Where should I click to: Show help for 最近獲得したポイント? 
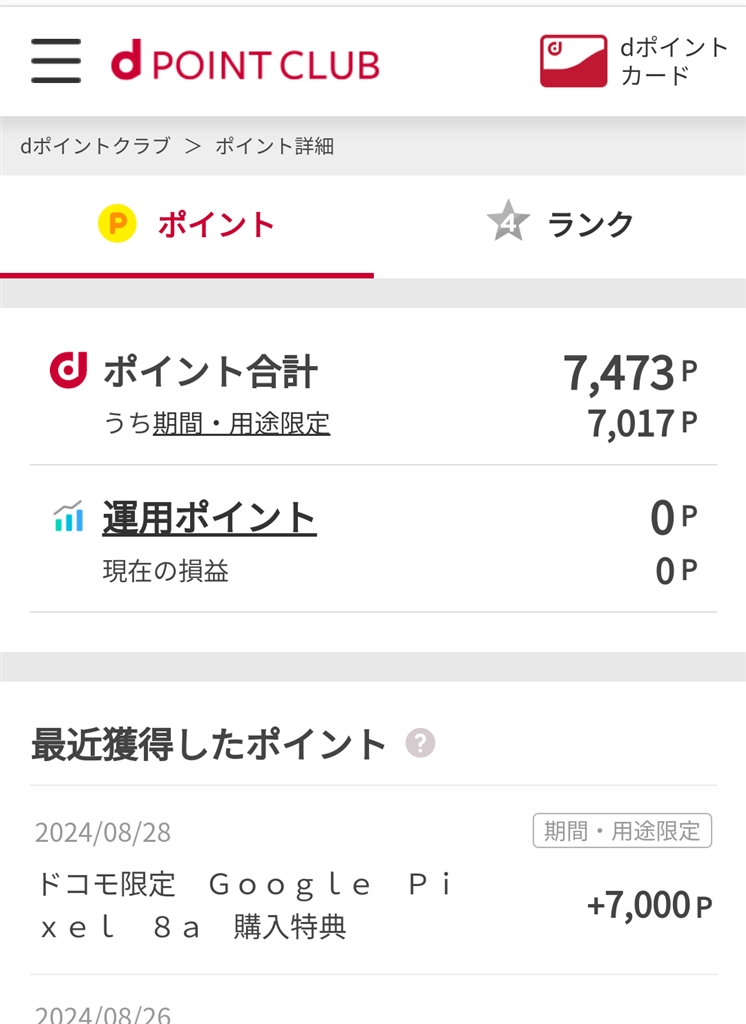[421, 743]
